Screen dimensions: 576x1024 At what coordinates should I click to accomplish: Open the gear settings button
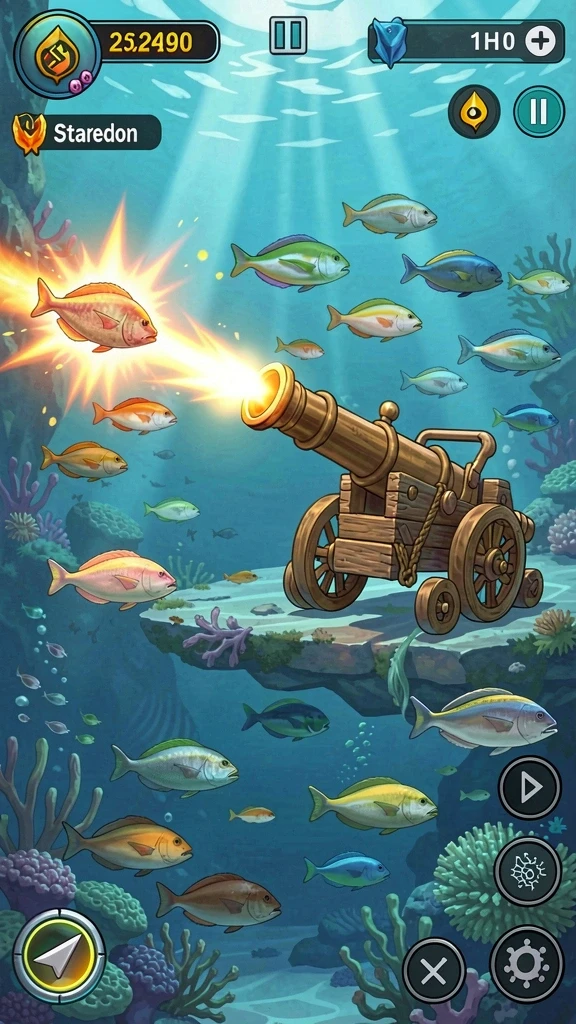526,963
